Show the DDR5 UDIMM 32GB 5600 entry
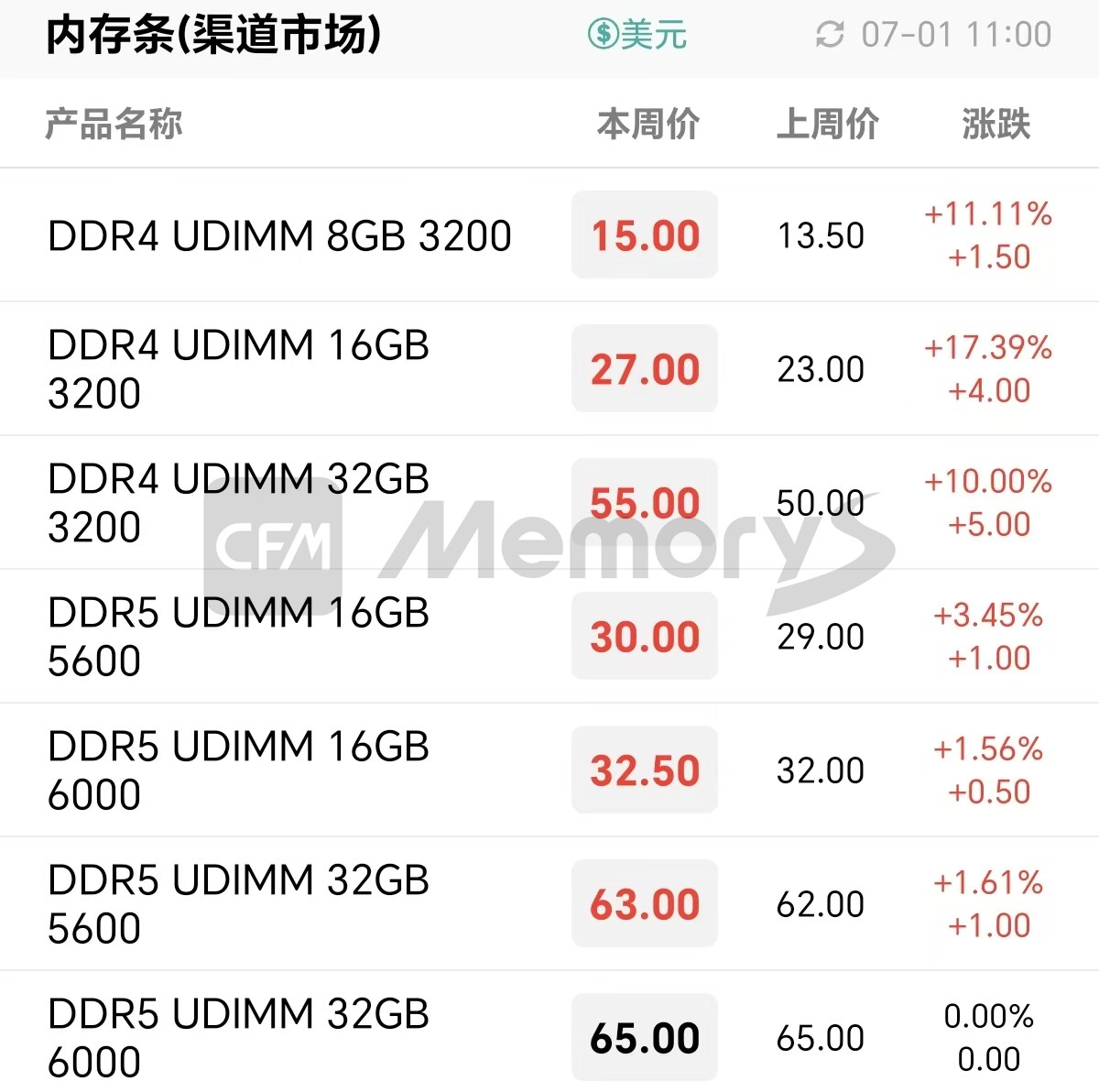Image resolution: width=1099 pixels, height=1092 pixels. point(239,904)
